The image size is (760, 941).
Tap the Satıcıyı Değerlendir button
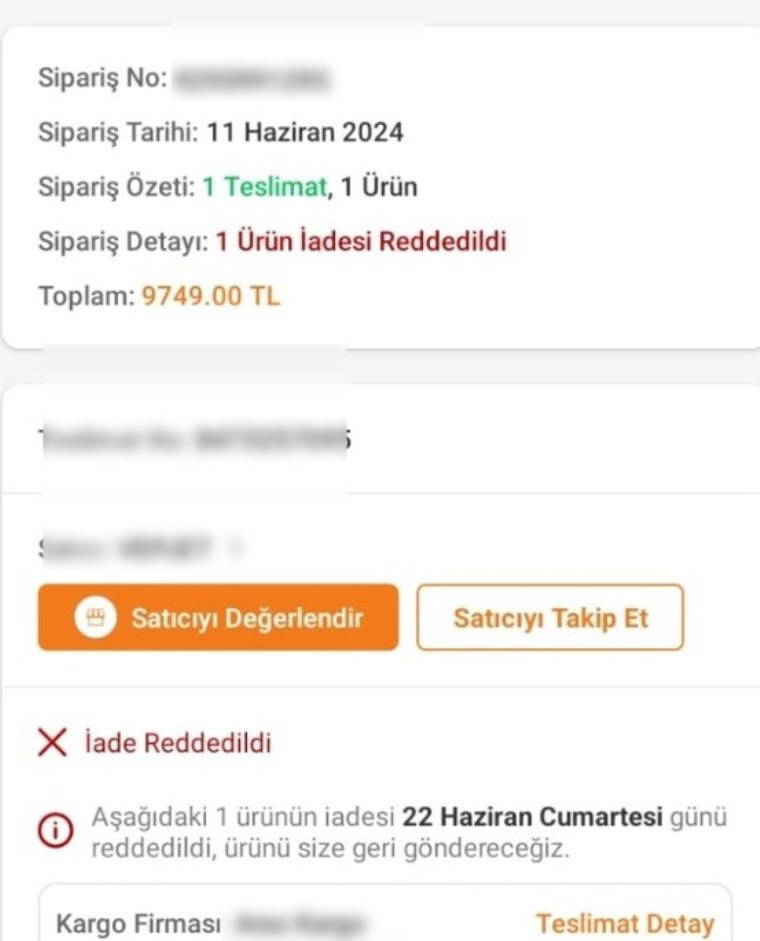pyautogui.click(x=218, y=618)
